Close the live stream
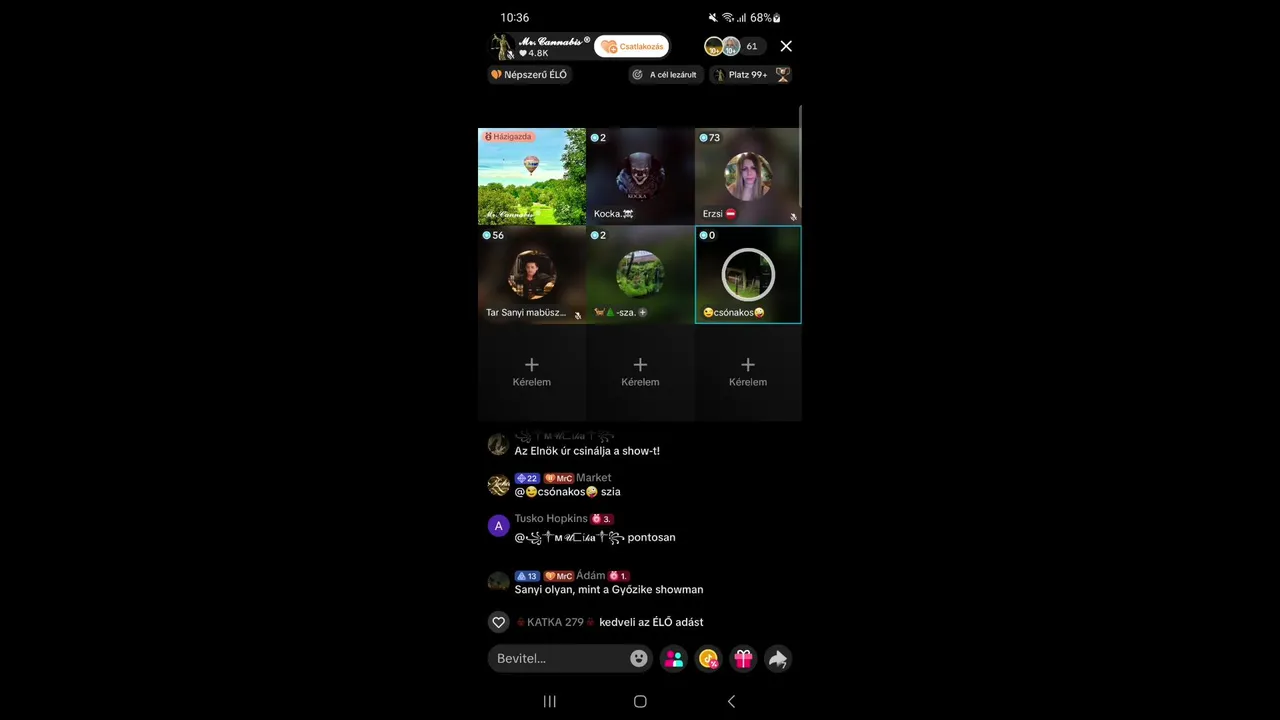Viewport: 1280px width, 720px height. 786,46
